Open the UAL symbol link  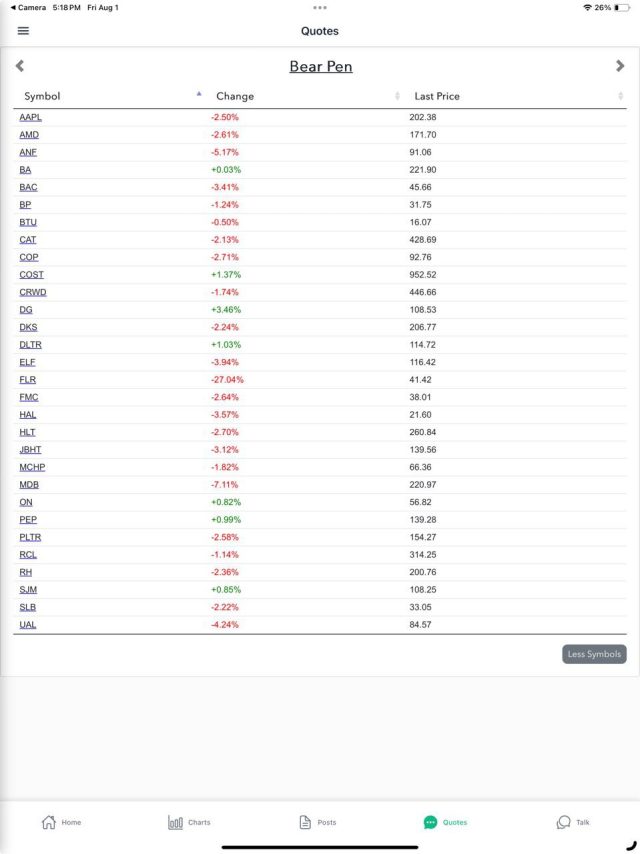pyautogui.click(x=28, y=624)
